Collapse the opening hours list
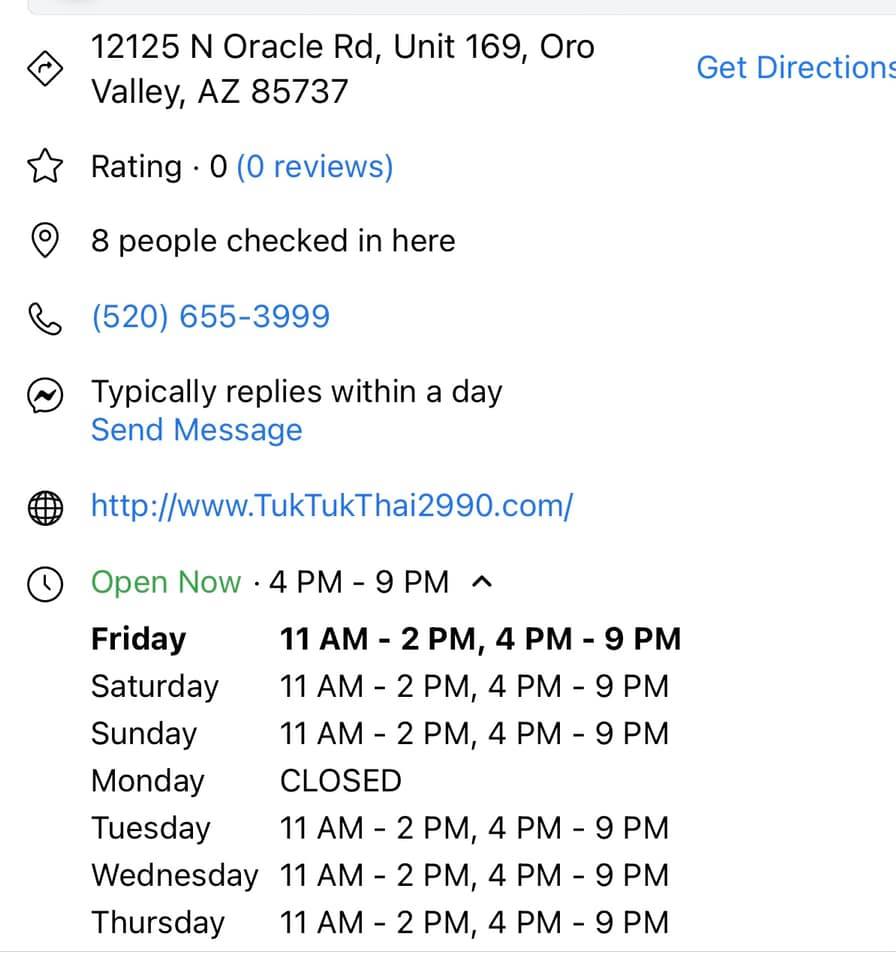This screenshot has width=896, height=960. tap(482, 581)
